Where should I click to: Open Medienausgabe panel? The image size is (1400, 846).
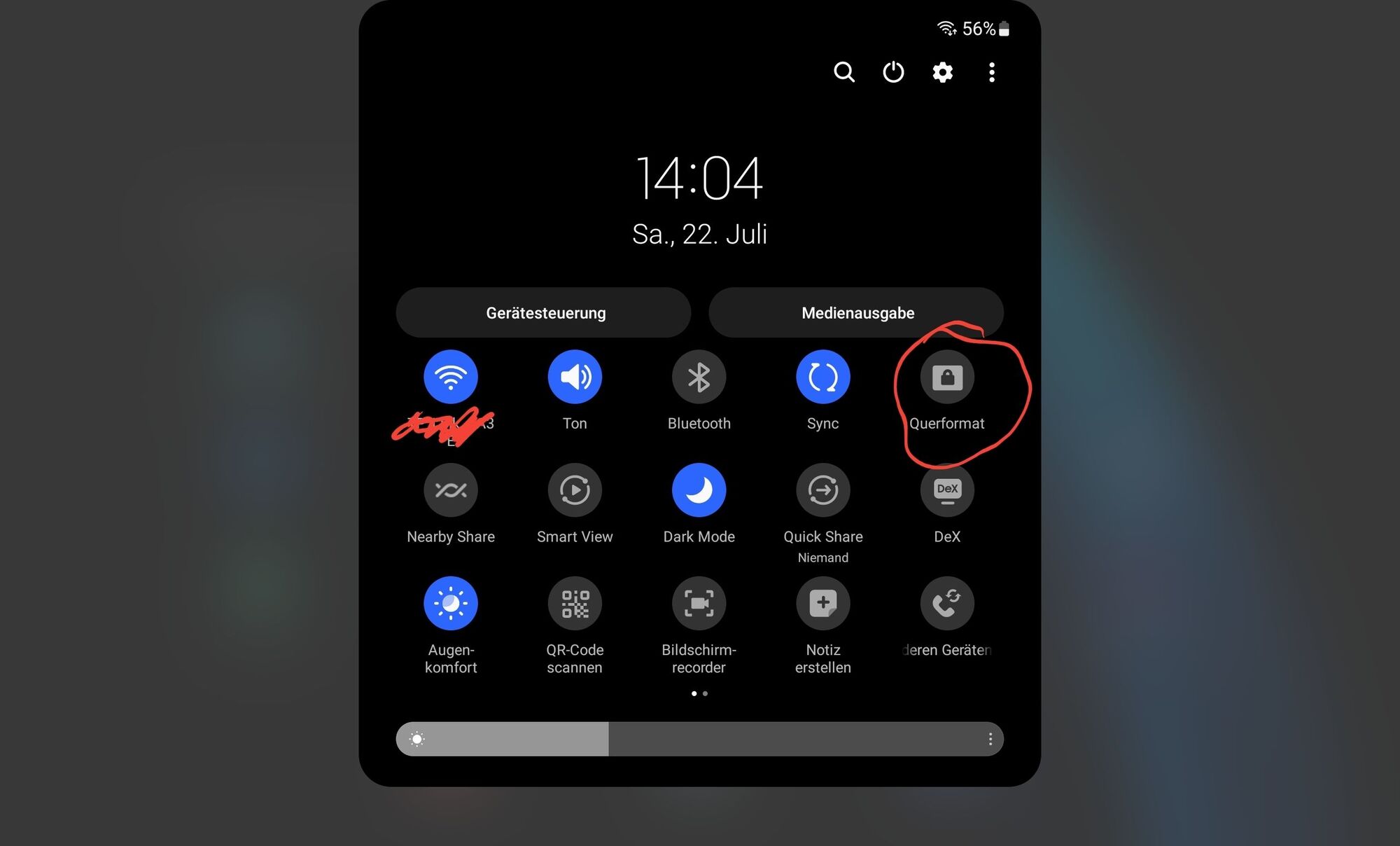click(x=856, y=313)
